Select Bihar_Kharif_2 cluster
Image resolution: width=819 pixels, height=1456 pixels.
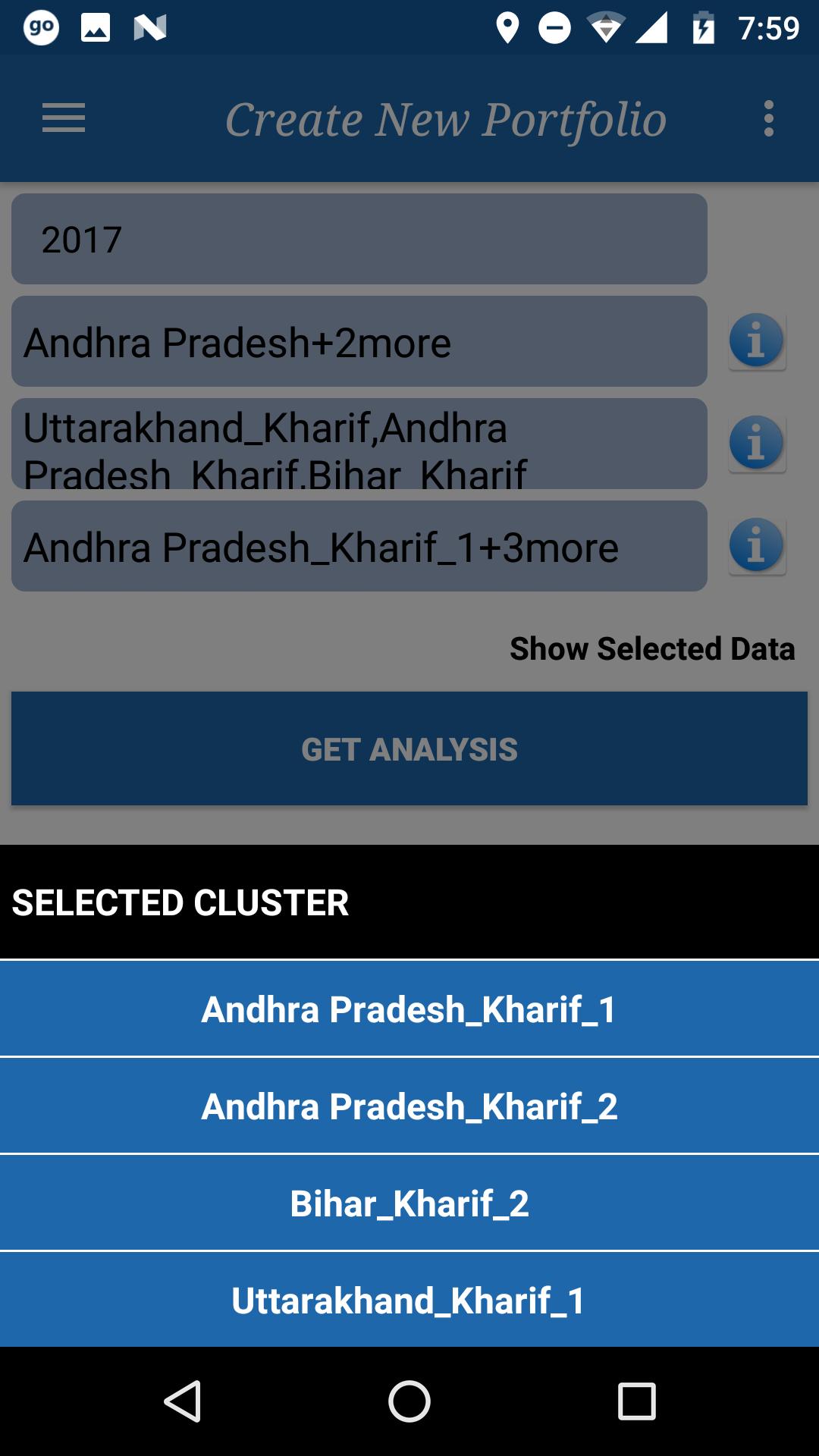[x=409, y=1203]
